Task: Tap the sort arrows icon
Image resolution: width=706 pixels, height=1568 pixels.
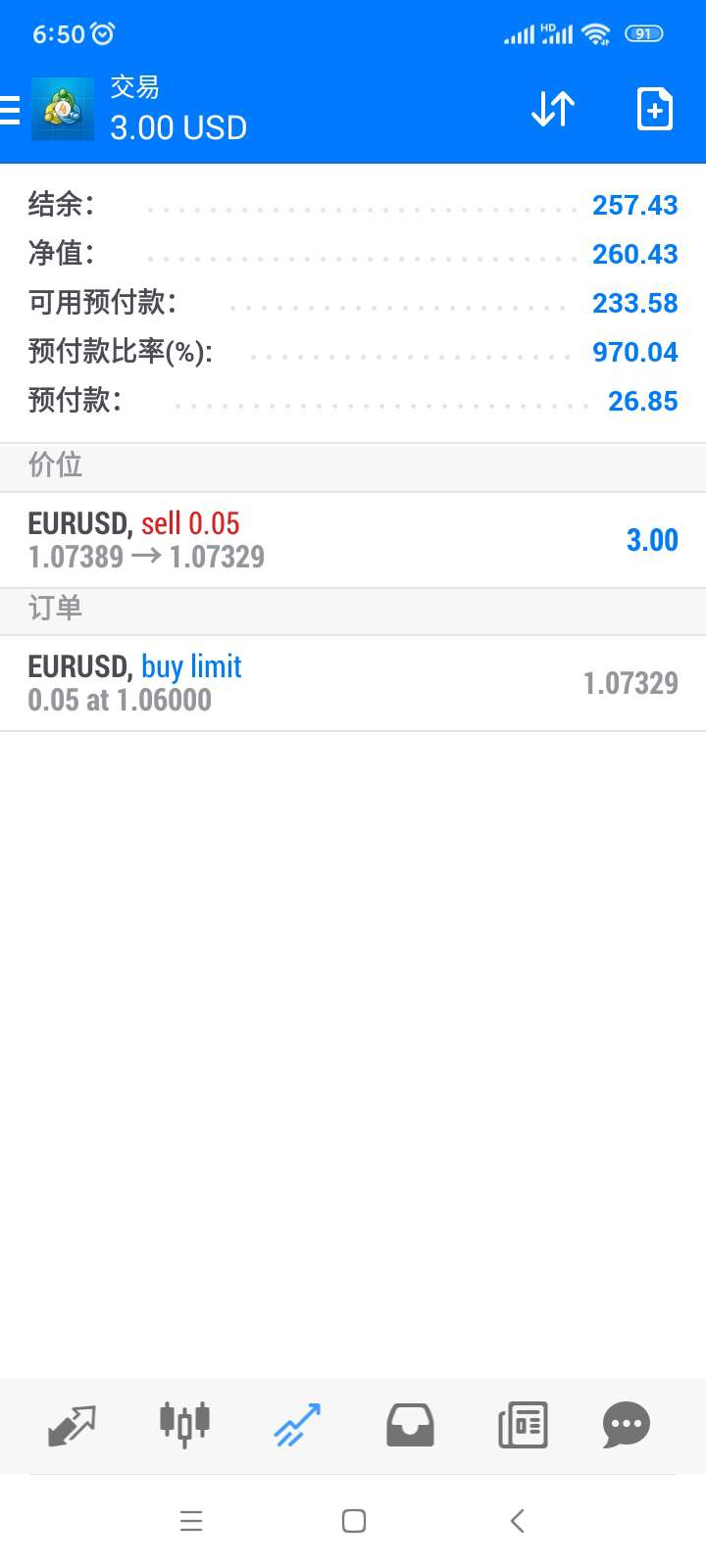Action: tap(553, 109)
